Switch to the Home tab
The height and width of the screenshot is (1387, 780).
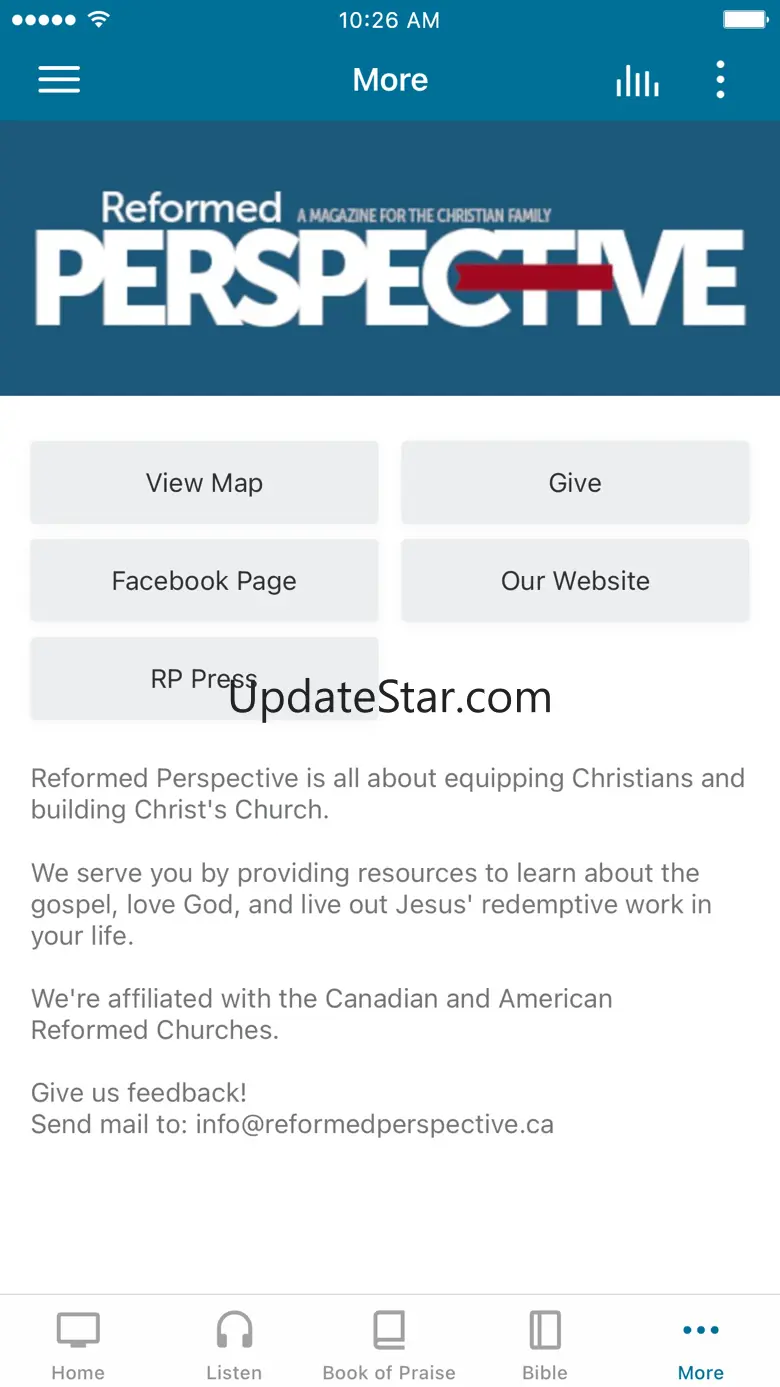click(78, 1345)
